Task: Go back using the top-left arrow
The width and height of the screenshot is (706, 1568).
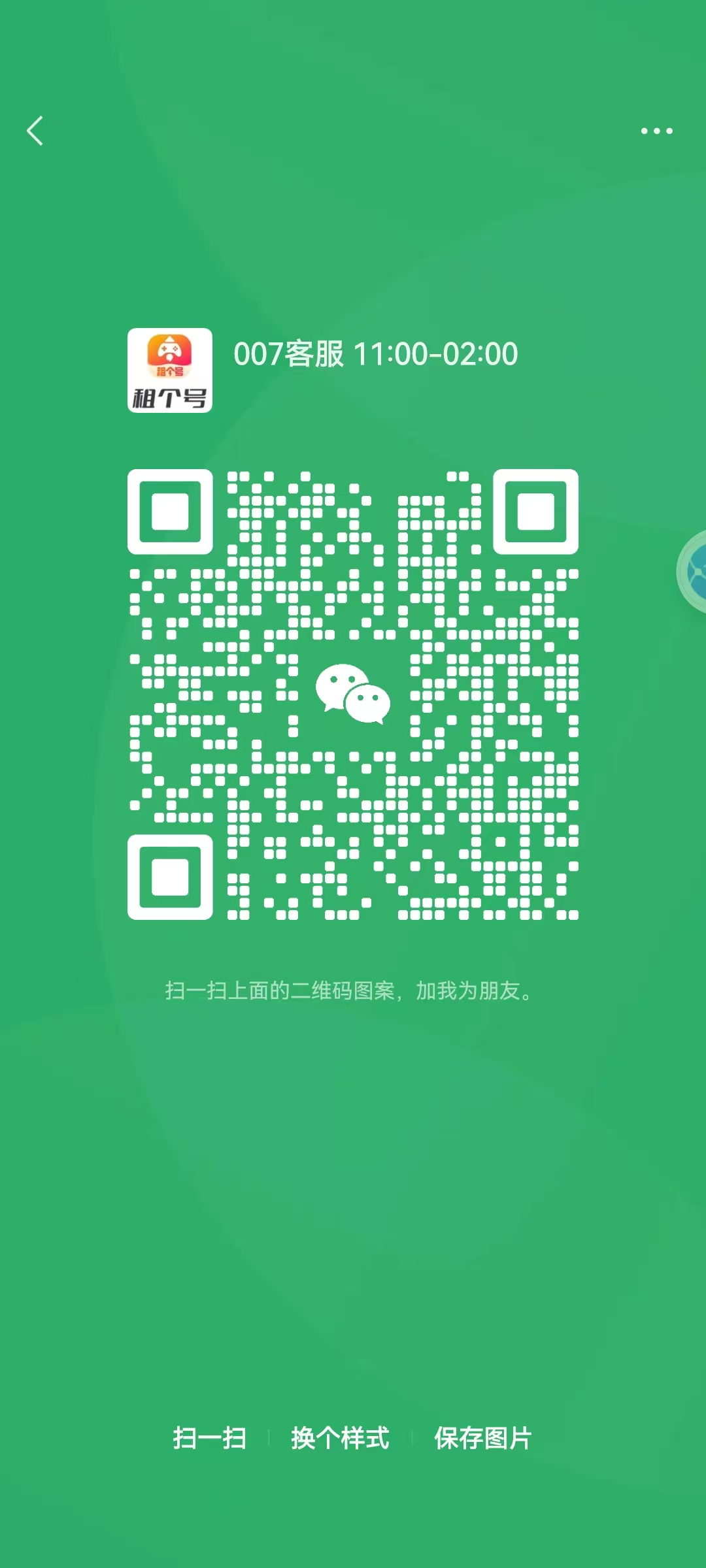Action: pos(35,131)
